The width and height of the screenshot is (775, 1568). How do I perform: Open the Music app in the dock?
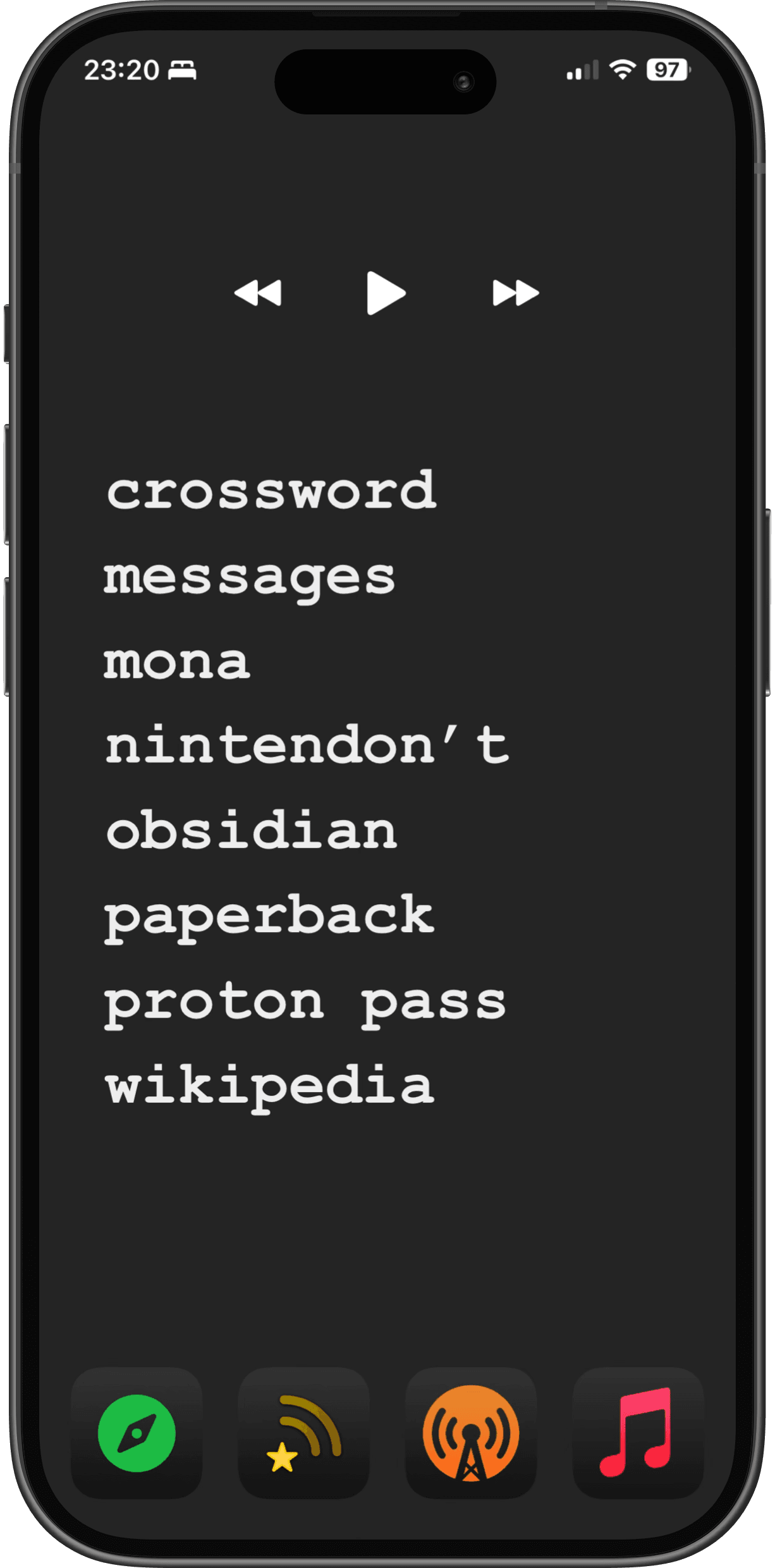click(638, 1433)
